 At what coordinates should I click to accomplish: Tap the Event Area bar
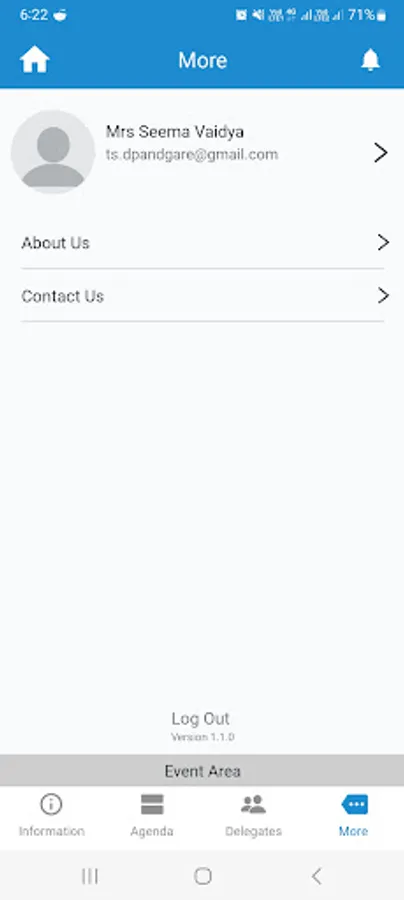point(202,770)
